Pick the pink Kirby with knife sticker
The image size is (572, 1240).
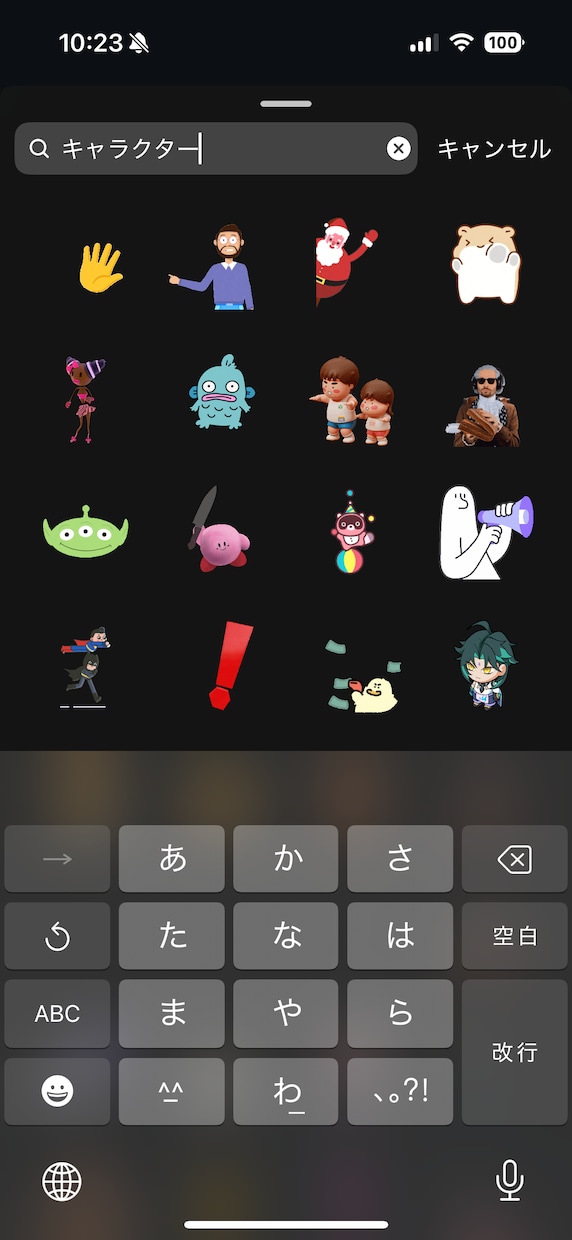coord(216,531)
